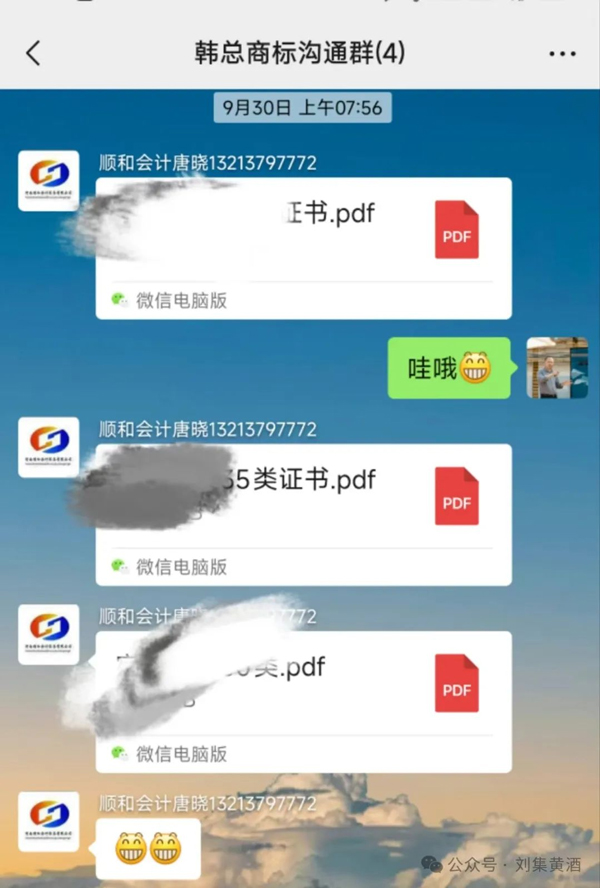Screen dimensions: 600x888
Task: View profile of the 哇哦 message sender
Action: pyautogui.click(x=556, y=368)
